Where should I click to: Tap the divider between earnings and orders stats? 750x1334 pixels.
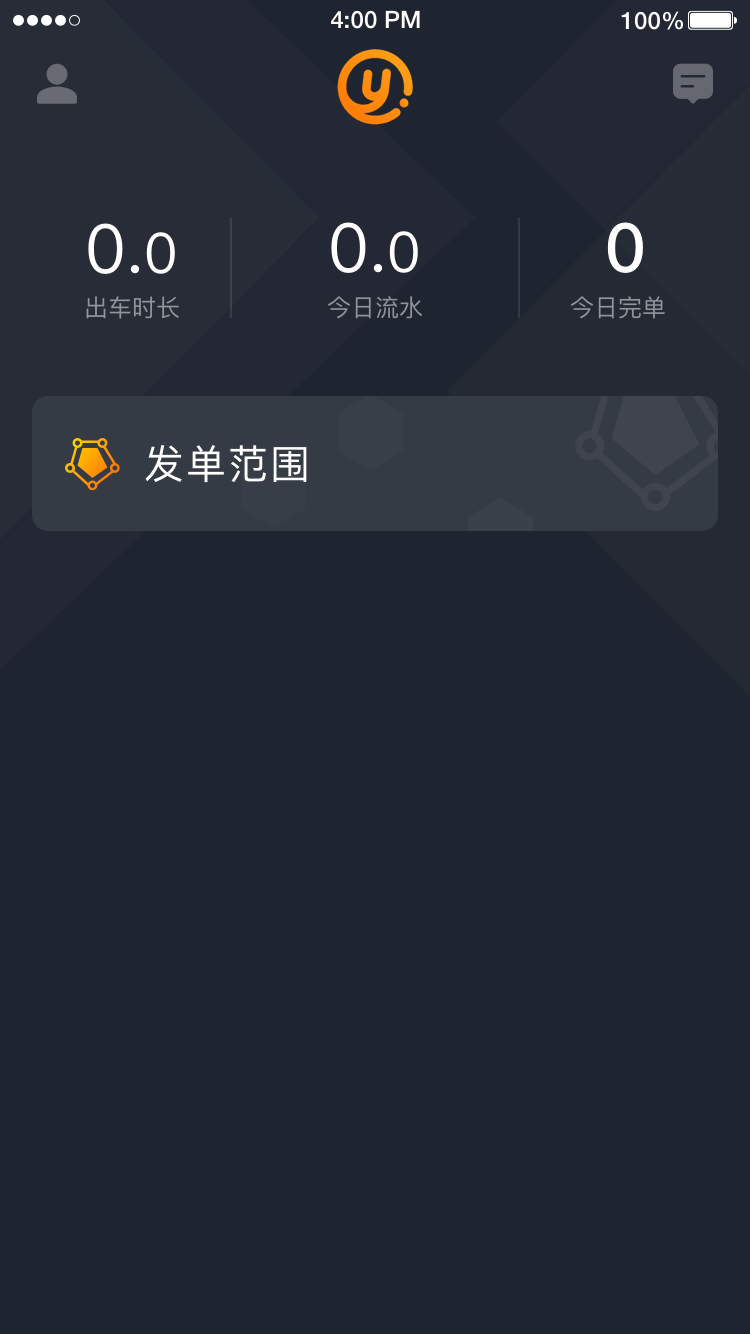(x=518, y=266)
